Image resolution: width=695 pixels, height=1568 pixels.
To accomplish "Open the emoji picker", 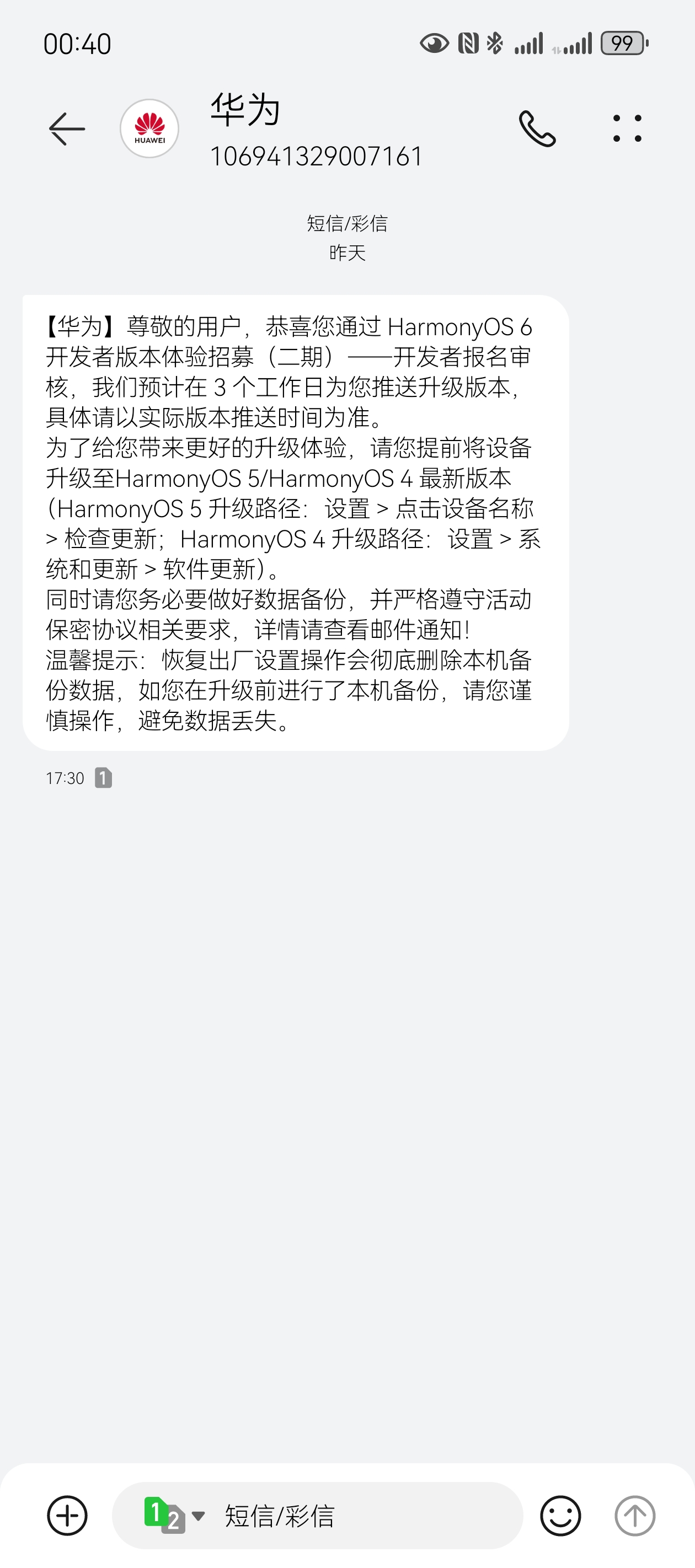I will pyautogui.click(x=560, y=1516).
